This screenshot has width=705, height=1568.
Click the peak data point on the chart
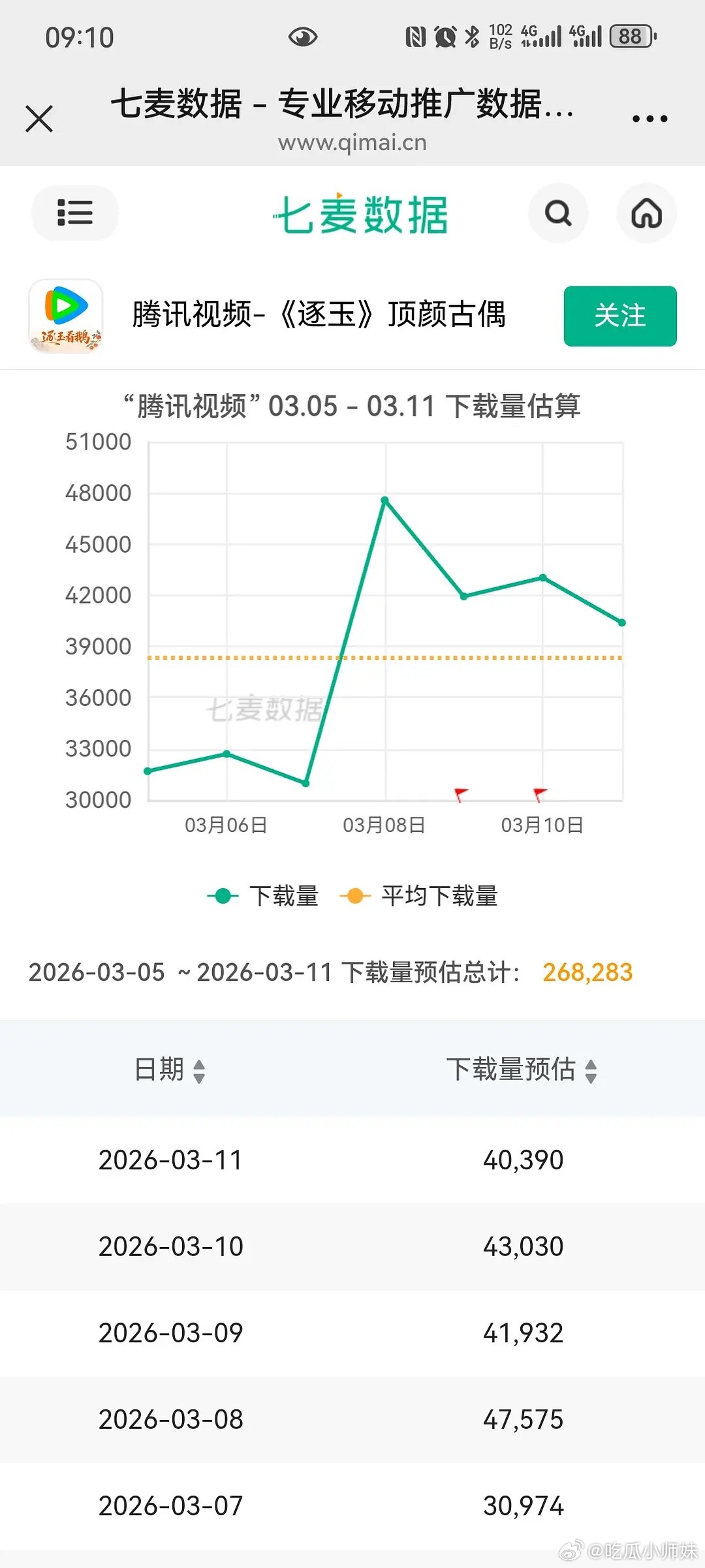(x=384, y=499)
